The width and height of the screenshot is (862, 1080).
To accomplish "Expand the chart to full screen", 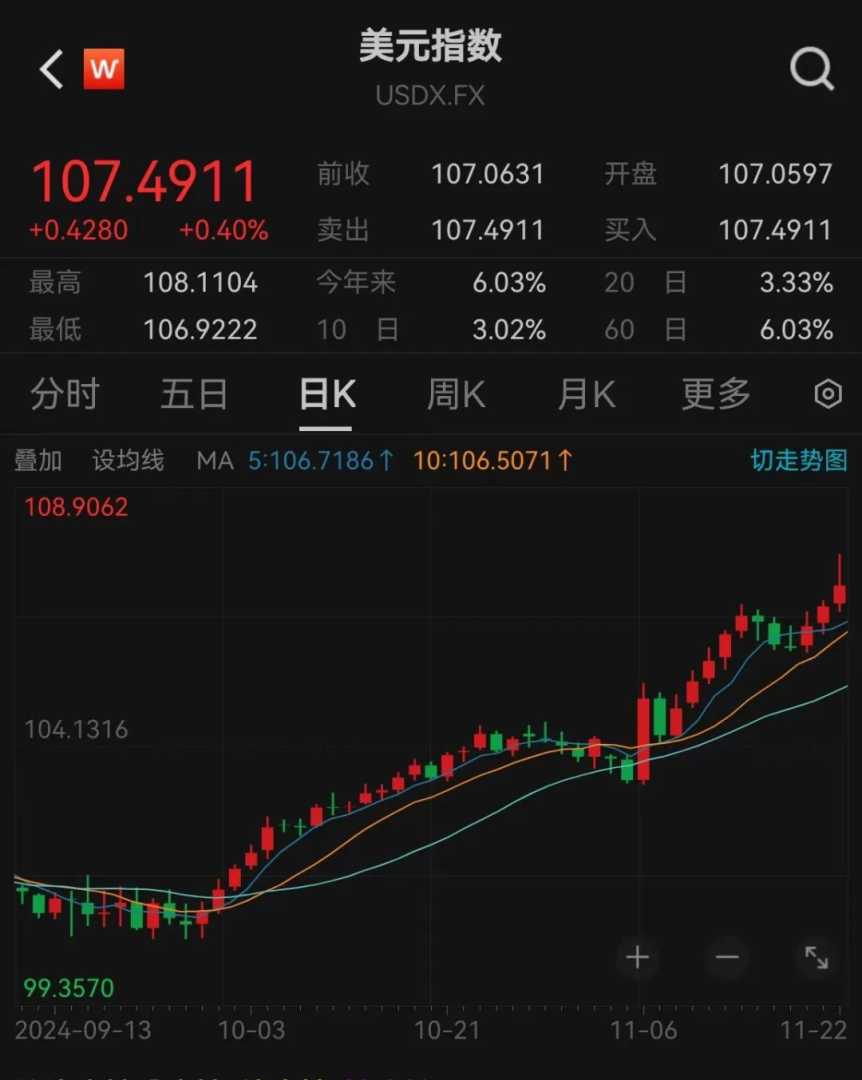I will tap(816, 958).
